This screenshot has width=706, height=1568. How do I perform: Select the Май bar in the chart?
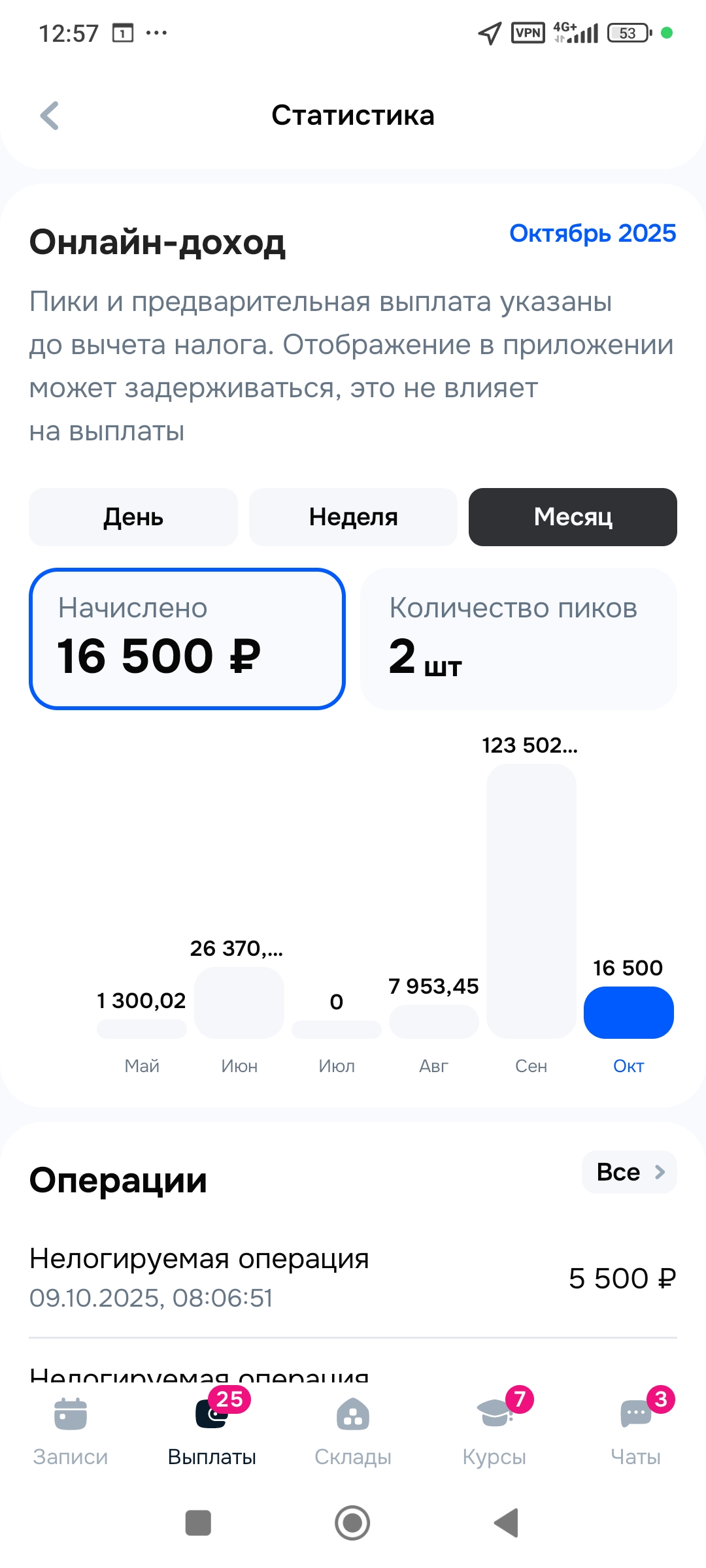click(142, 1028)
